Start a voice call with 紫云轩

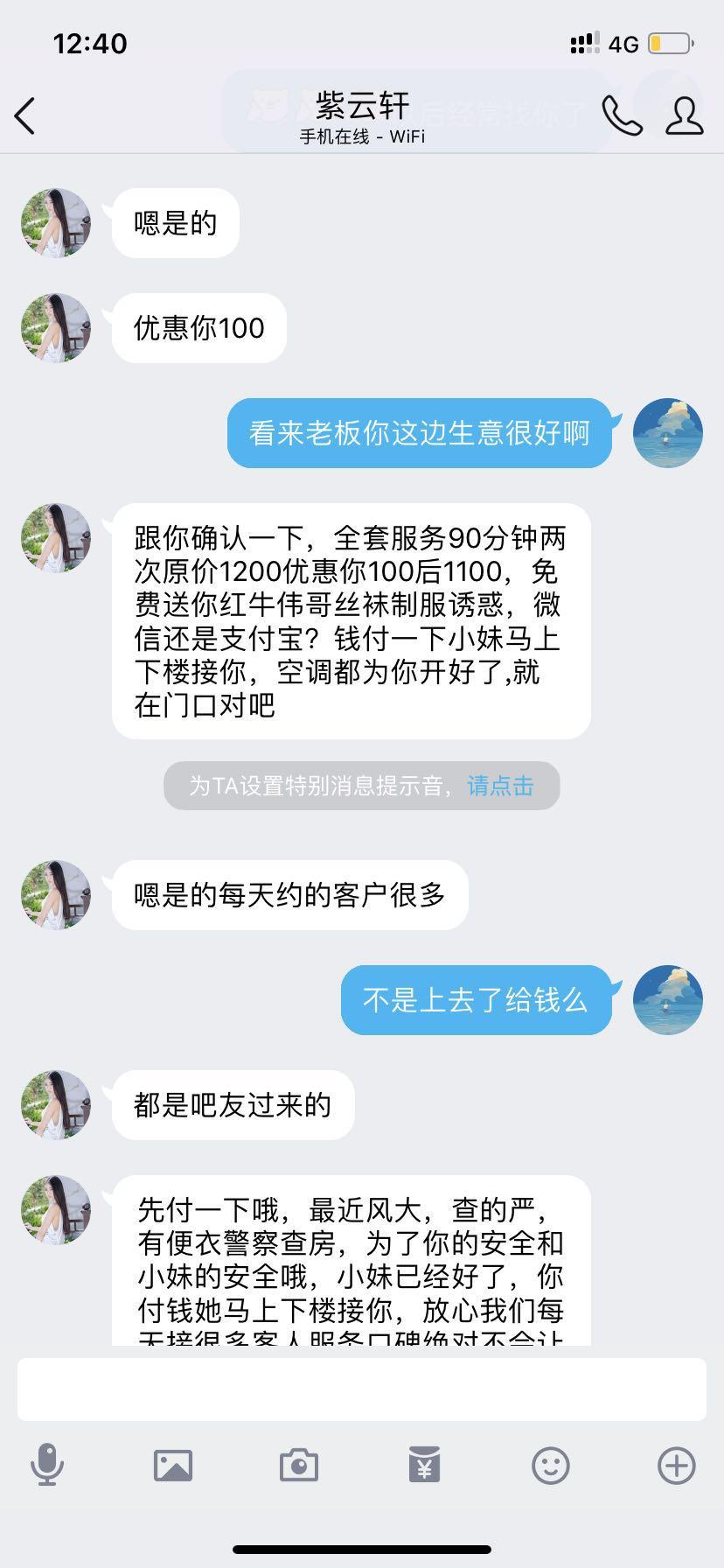622,115
